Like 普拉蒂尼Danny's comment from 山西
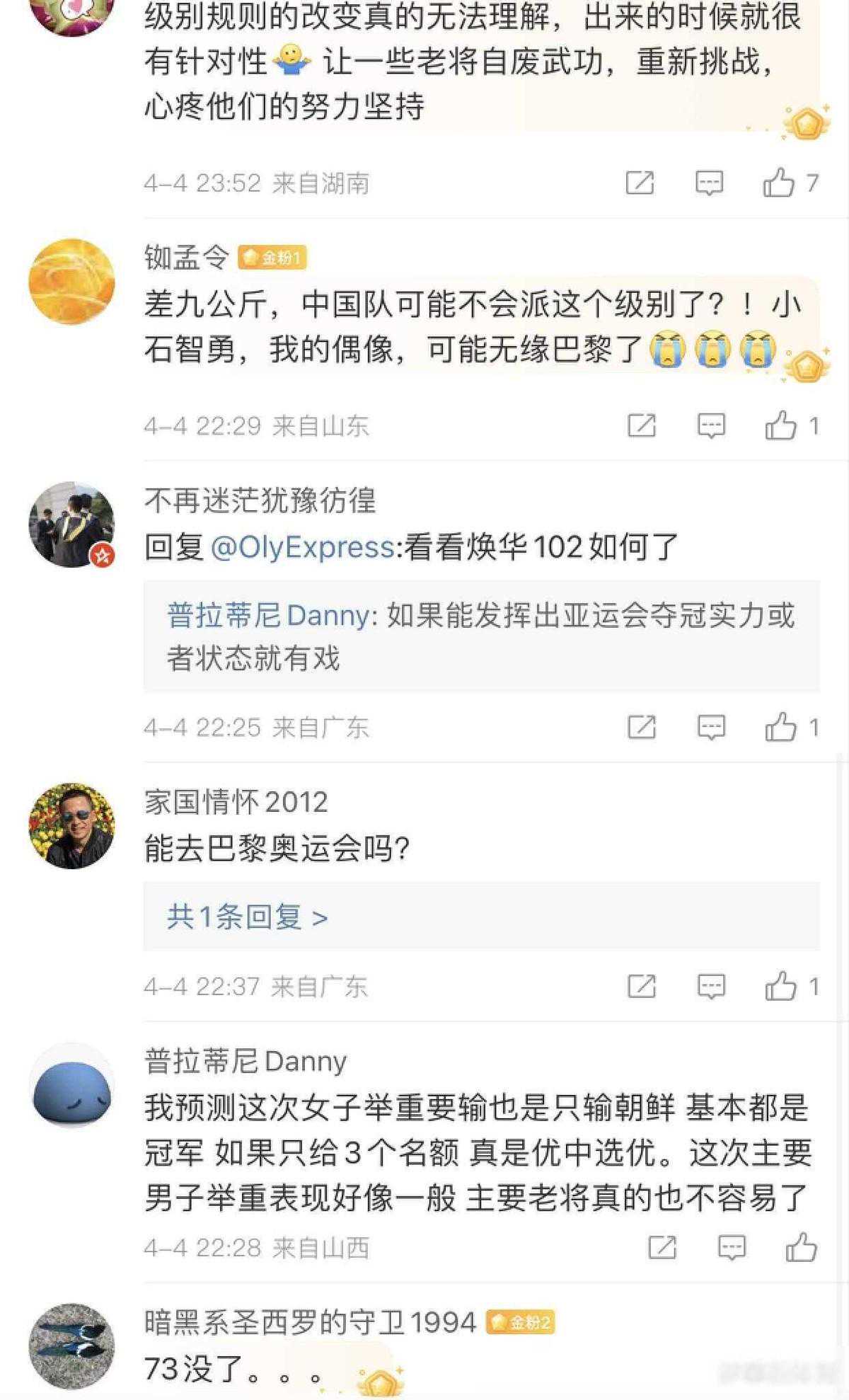 click(801, 1247)
